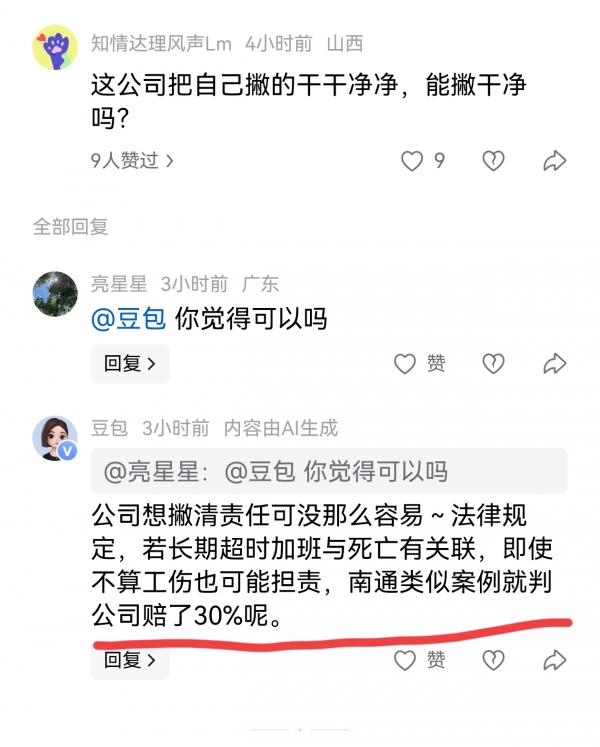The height and width of the screenshot is (747, 600).
Task: Open 知情达理风声Lm's profile avatar
Action: point(55,47)
